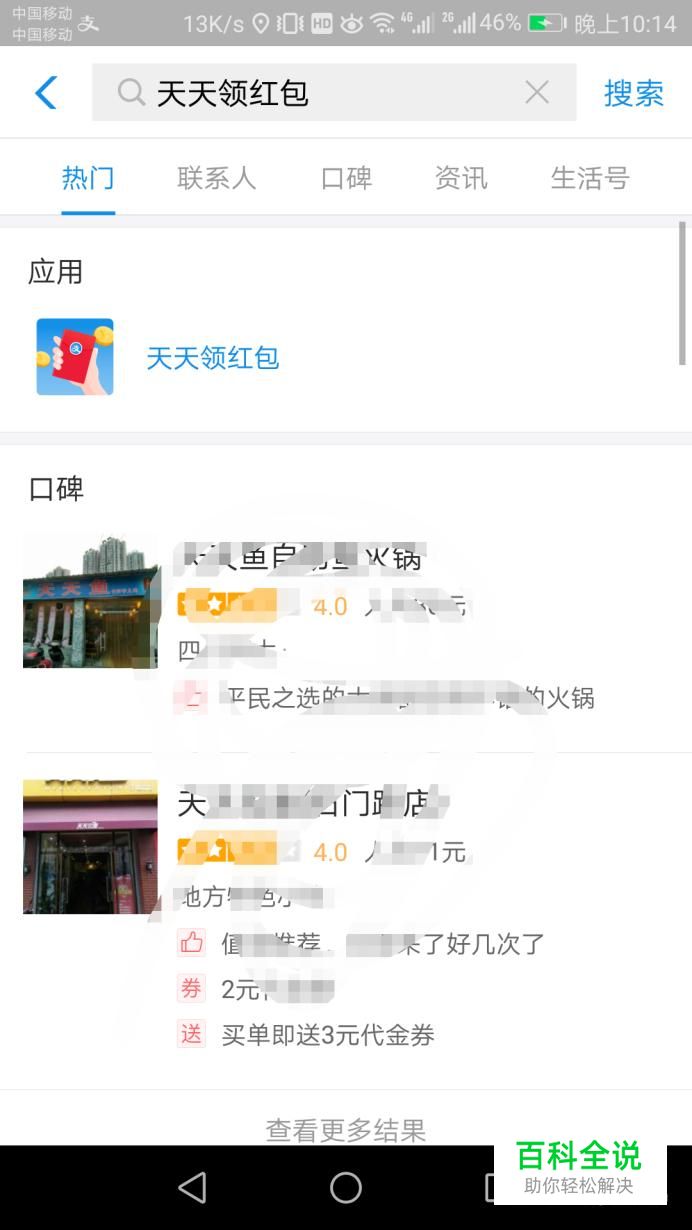Go to the phone home screen
The height and width of the screenshot is (1230, 692).
[x=346, y=1187]
